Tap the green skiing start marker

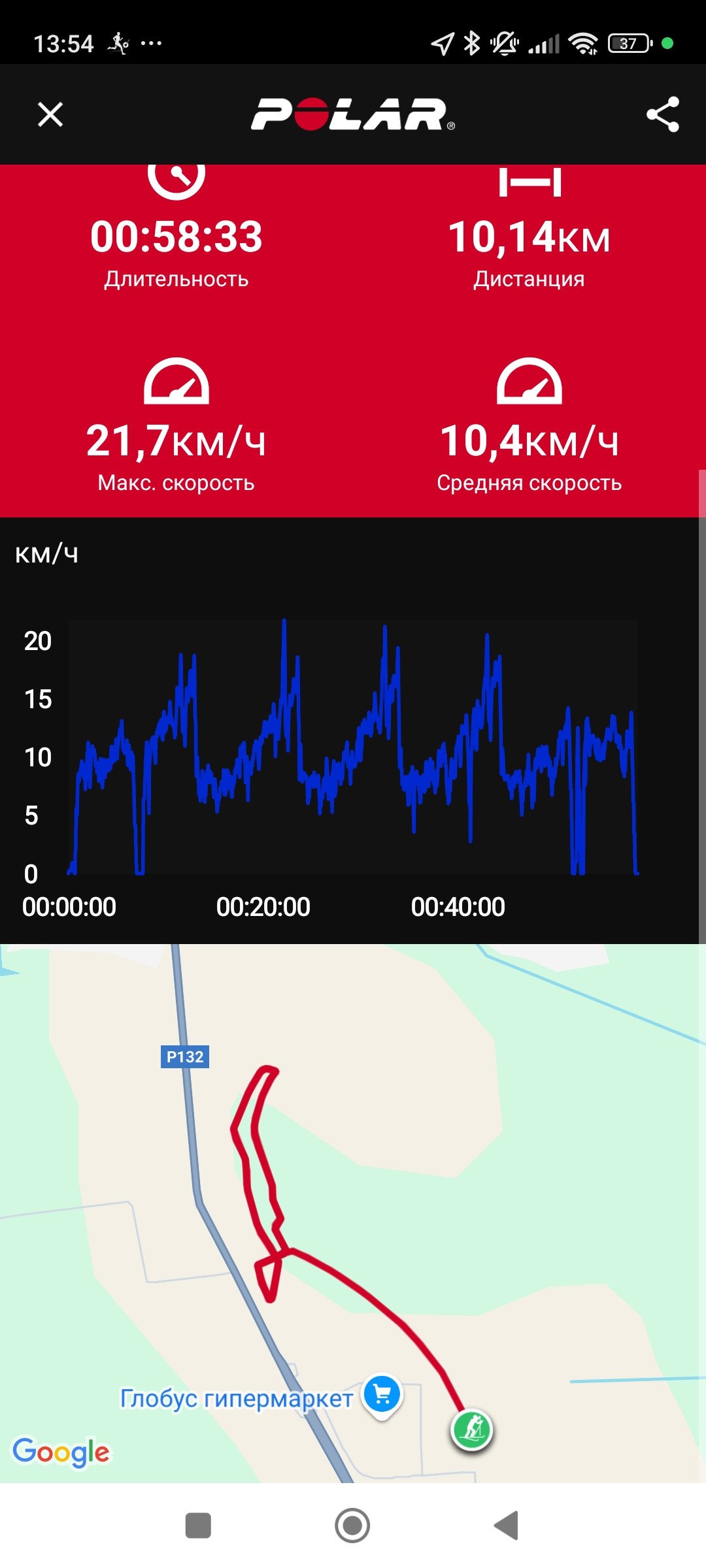click(472, 1429)
